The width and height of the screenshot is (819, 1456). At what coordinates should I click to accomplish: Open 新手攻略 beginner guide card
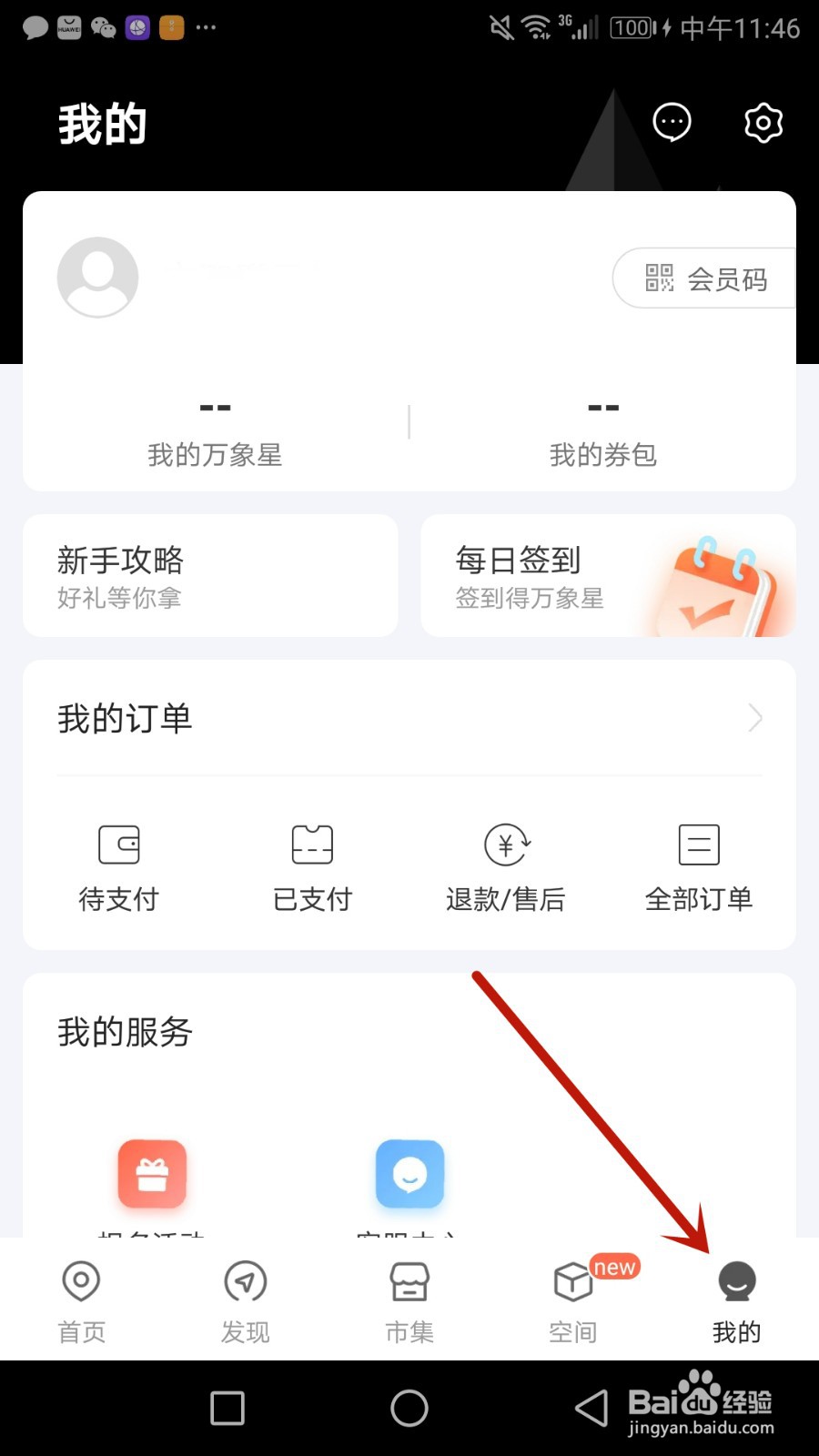click(x=209, y=576)
